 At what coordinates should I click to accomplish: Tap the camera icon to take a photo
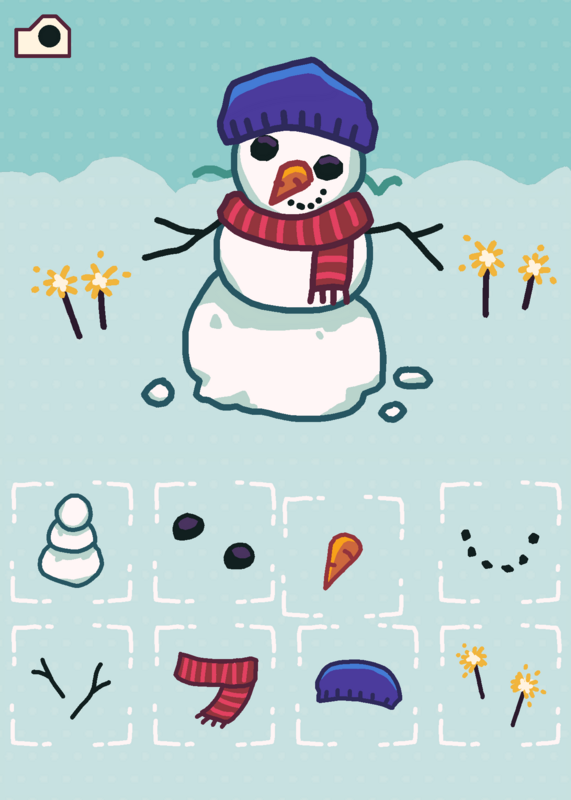(42, 36)
